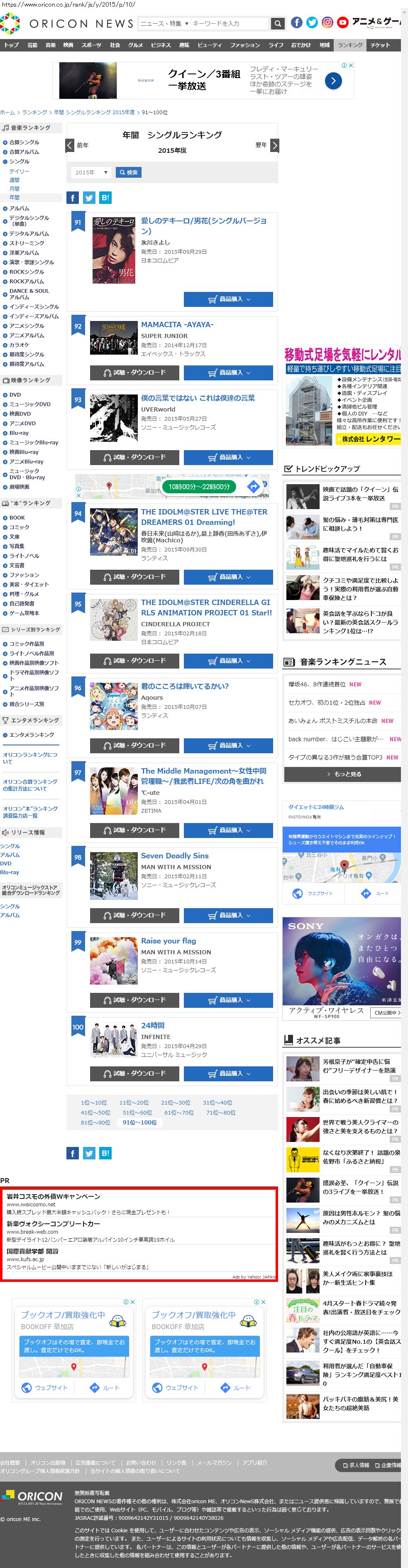
Task: Tap the search magnifier icon in header
Action: [277, 23]
